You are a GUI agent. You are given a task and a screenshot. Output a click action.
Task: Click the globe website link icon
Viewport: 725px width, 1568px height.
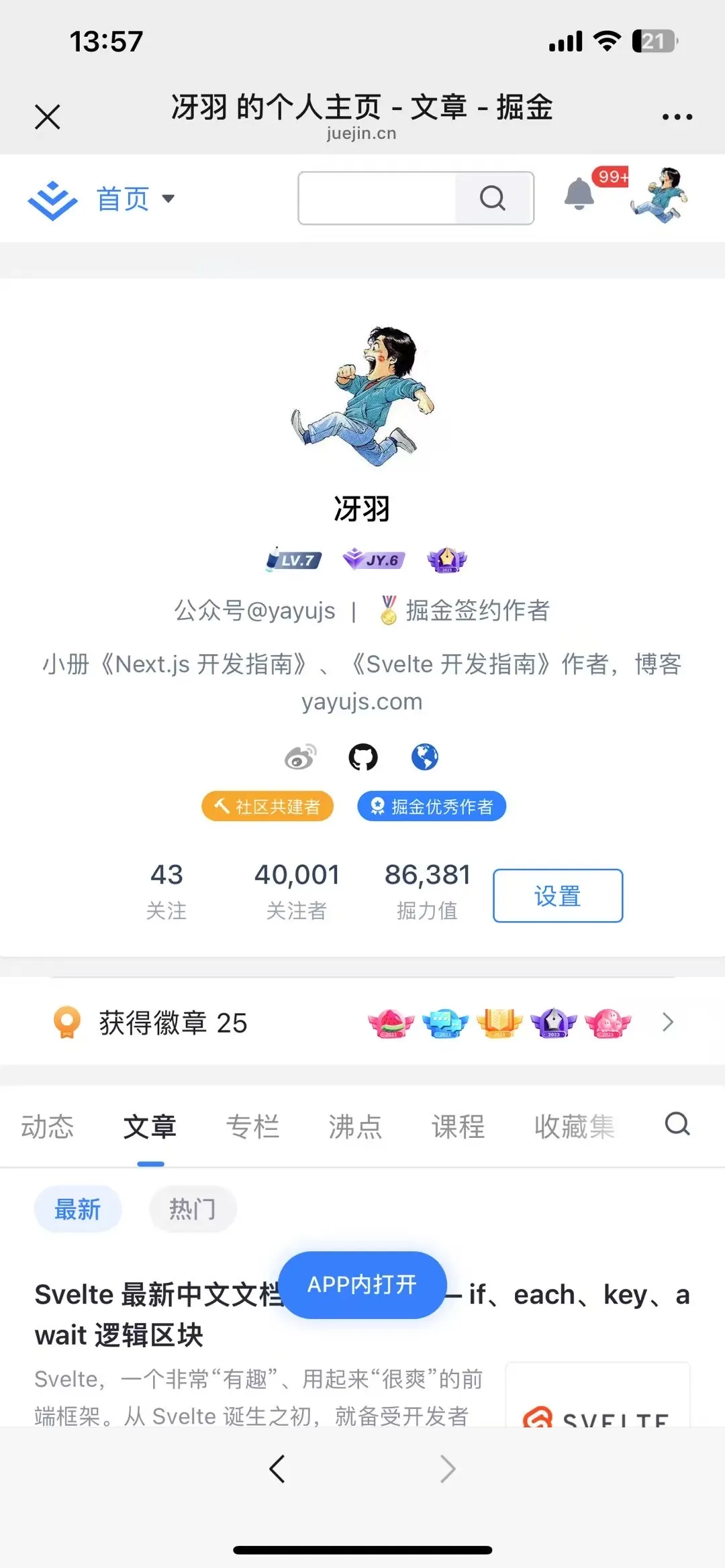pyautogui.click(x=425, y=757)
